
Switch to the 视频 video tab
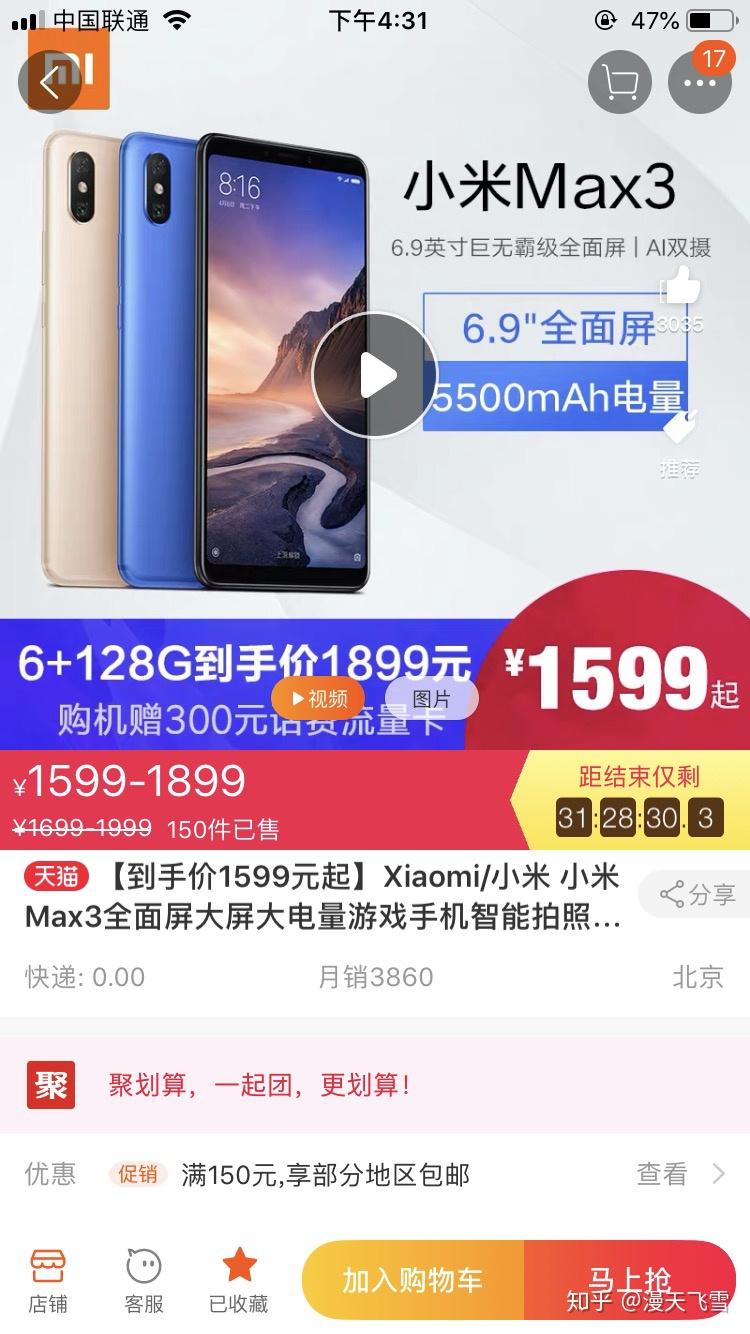click(x=320, y=698)
